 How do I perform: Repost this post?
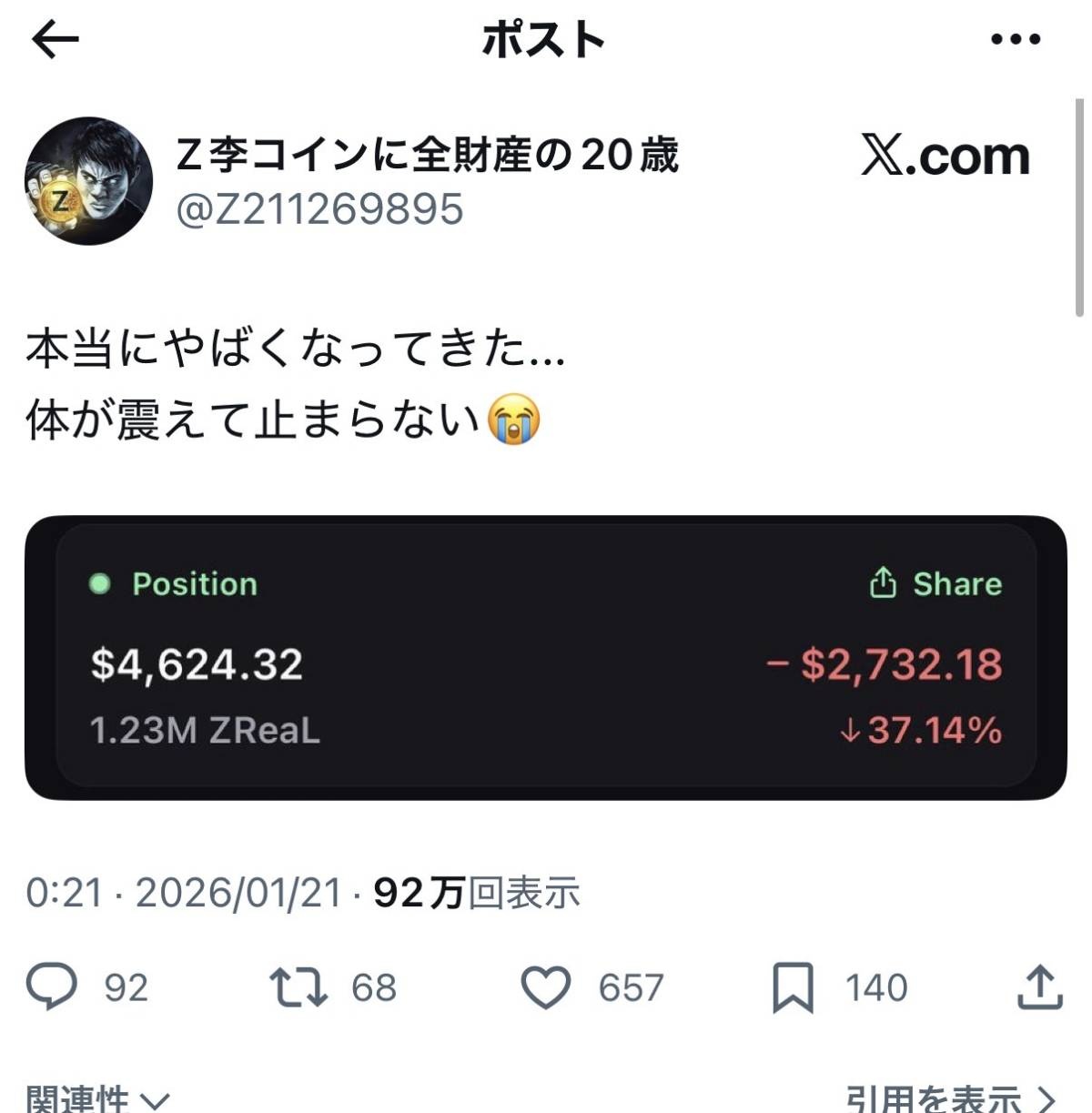point(298,987)
